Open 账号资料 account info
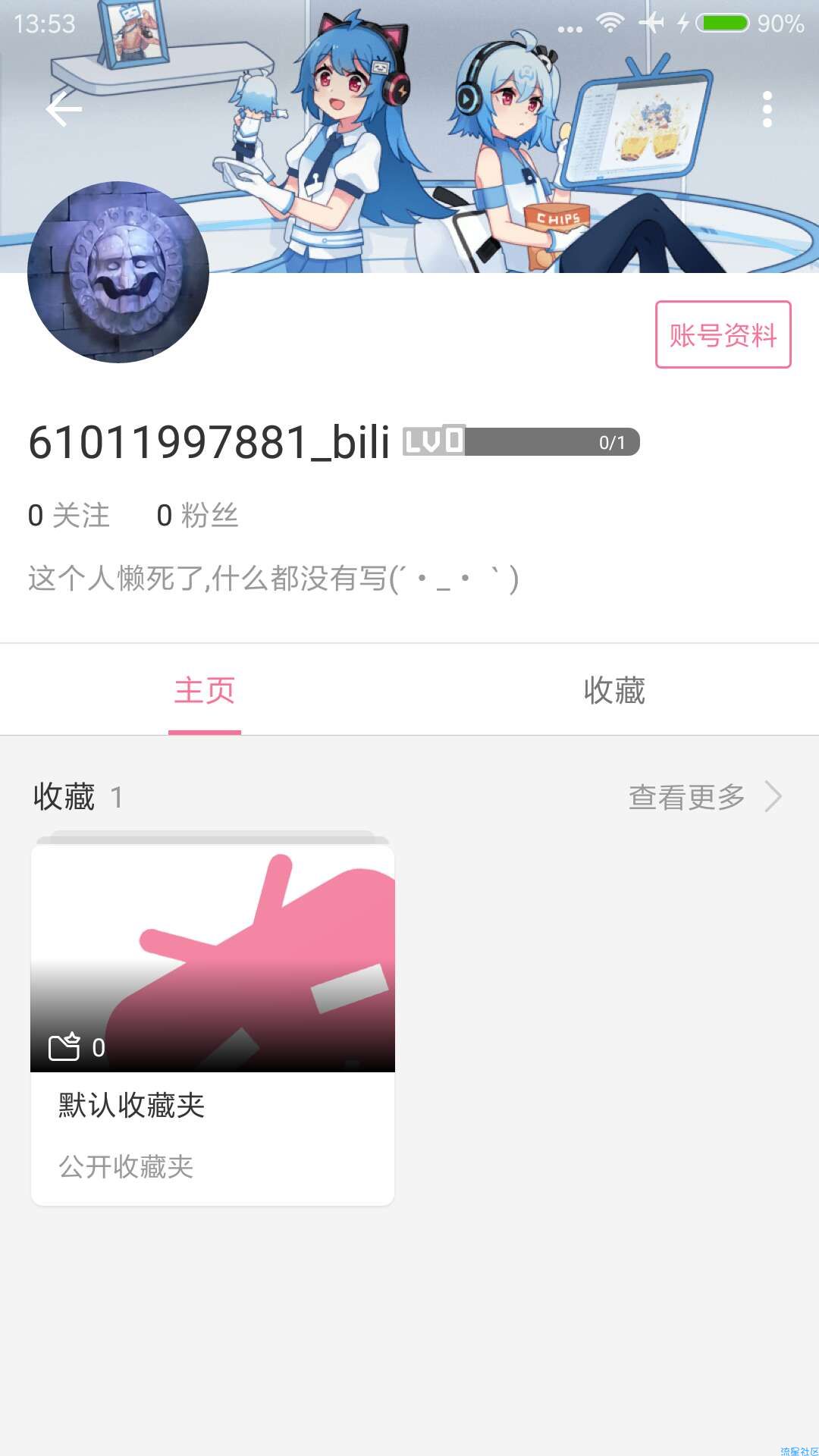The height and width of the screenshot is (1456, 819). pyautogui.click(x=723, y=334)
